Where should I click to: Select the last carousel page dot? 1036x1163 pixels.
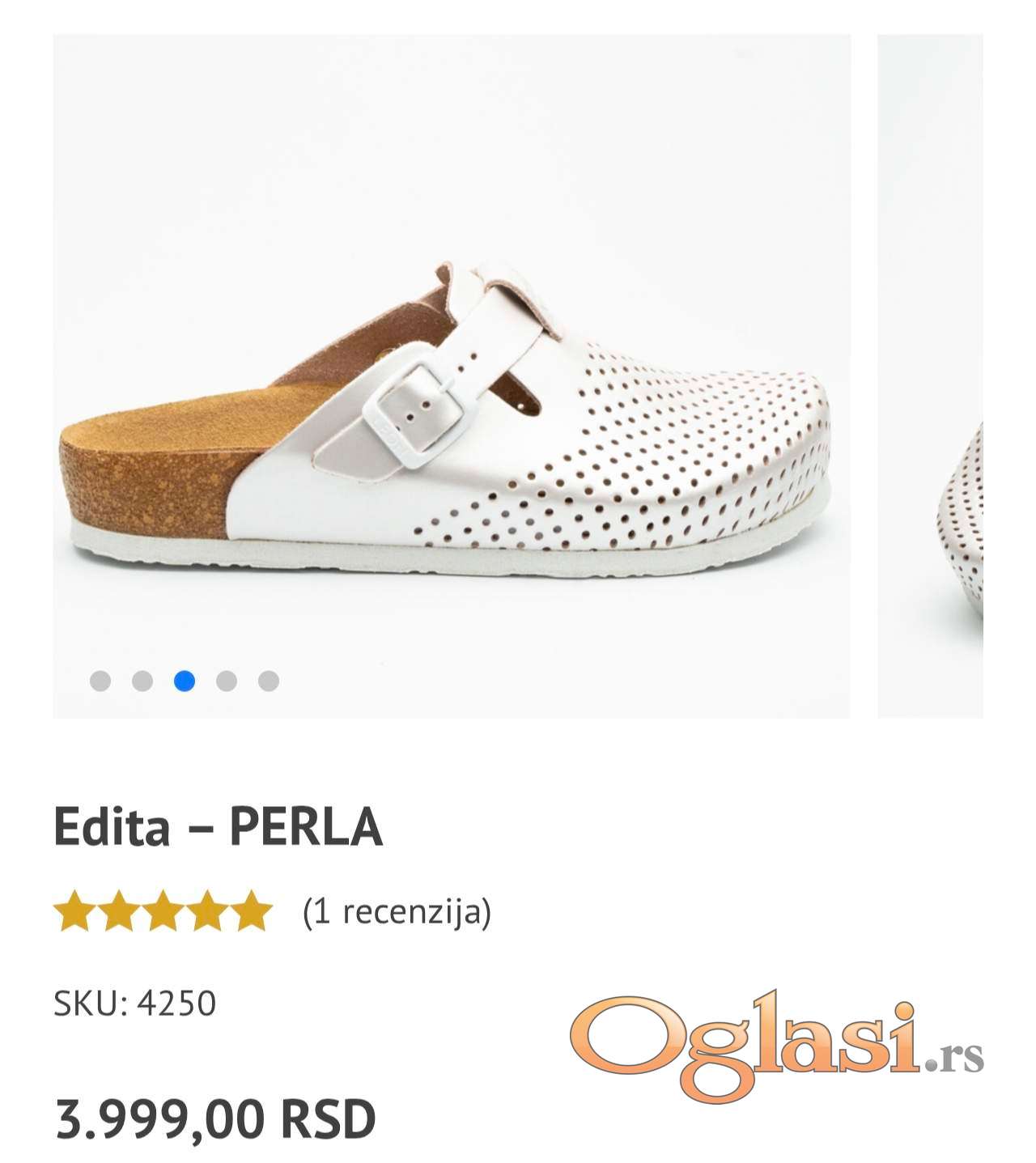269,681
